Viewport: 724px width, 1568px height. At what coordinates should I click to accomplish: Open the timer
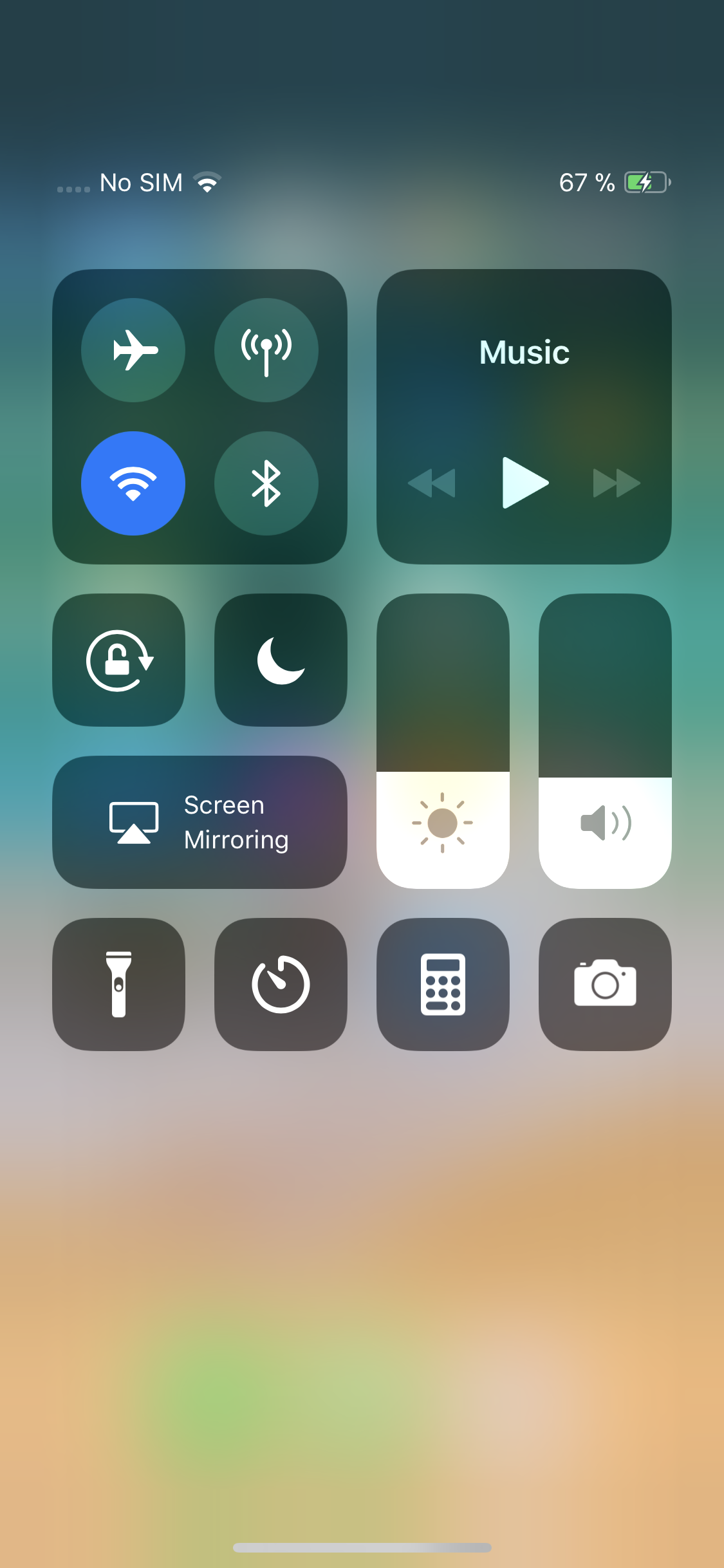tap(281, 985)
